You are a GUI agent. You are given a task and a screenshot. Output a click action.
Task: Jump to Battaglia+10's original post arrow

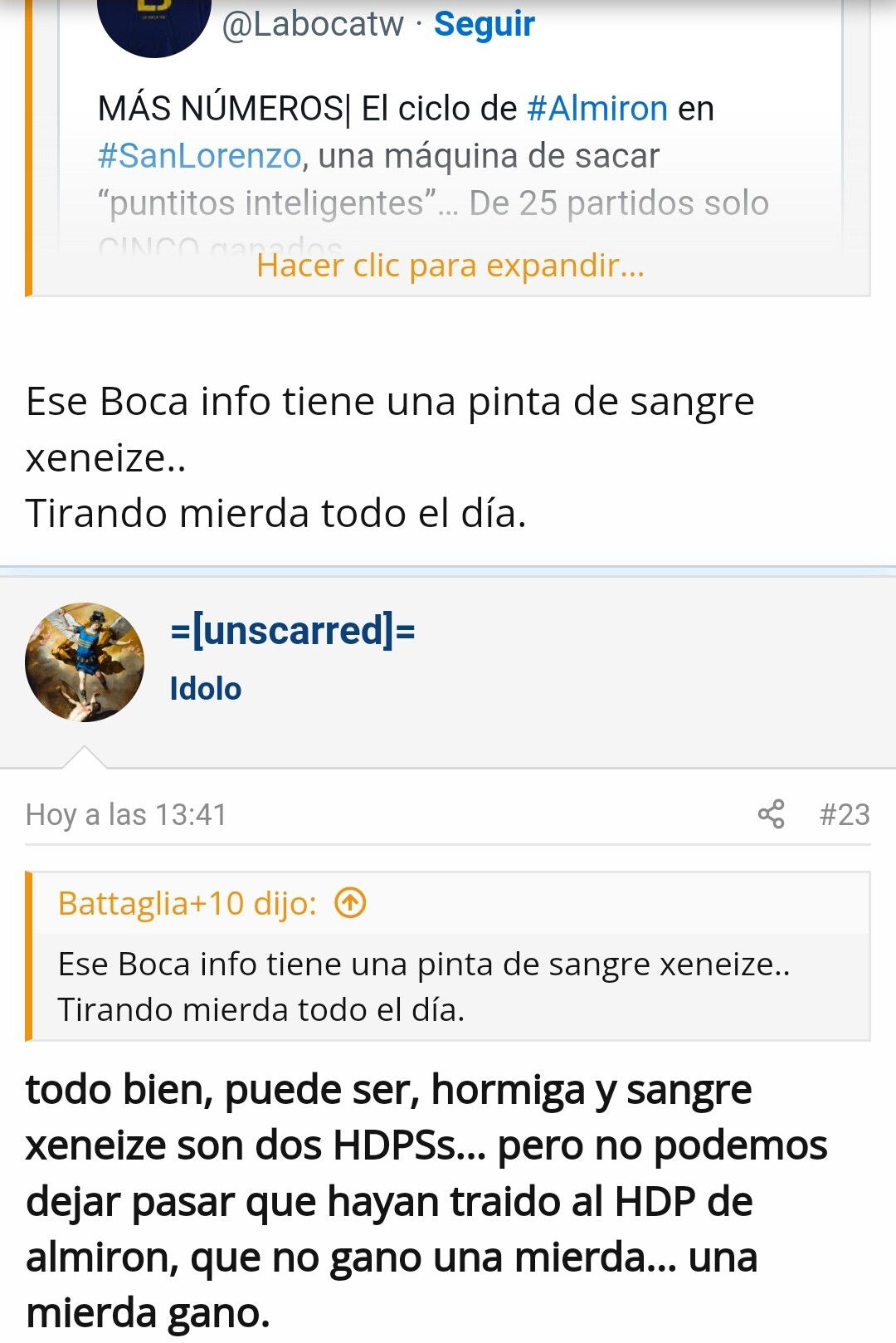[350, 902]
